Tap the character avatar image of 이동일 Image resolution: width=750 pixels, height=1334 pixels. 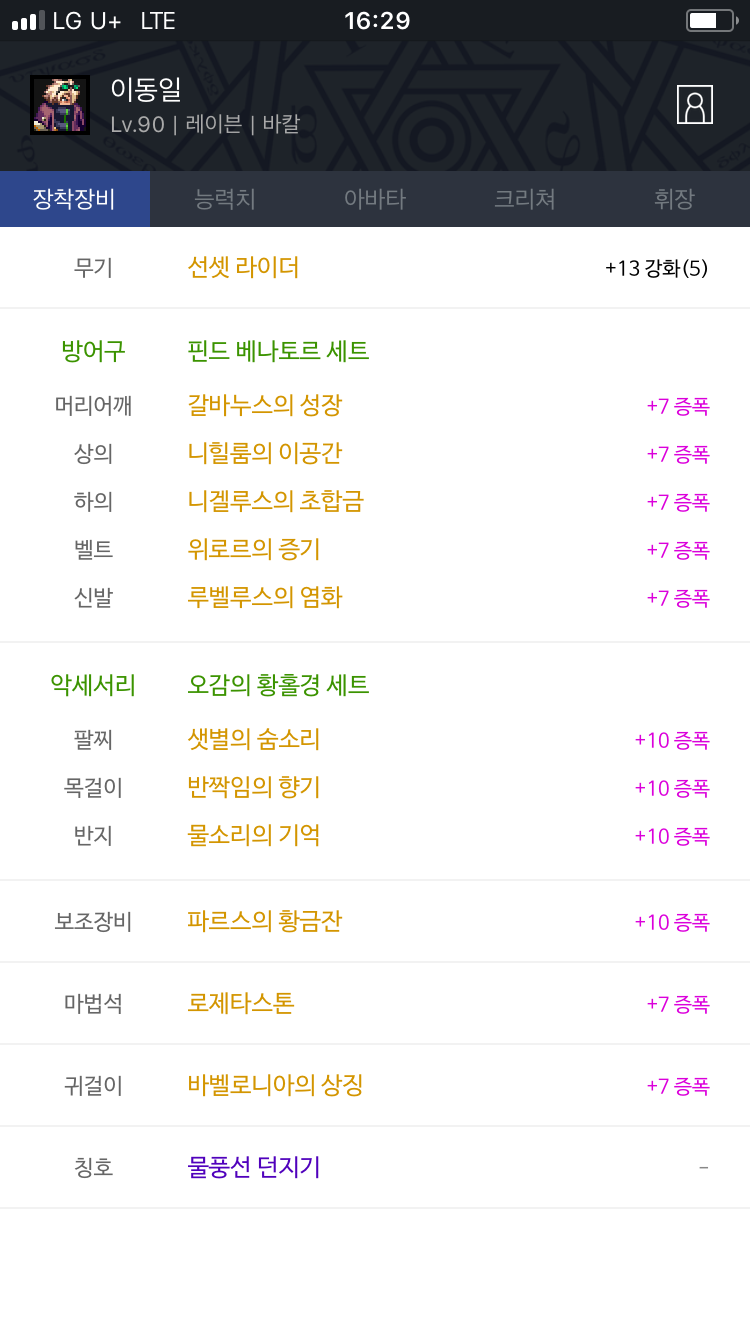click(60, 105)
